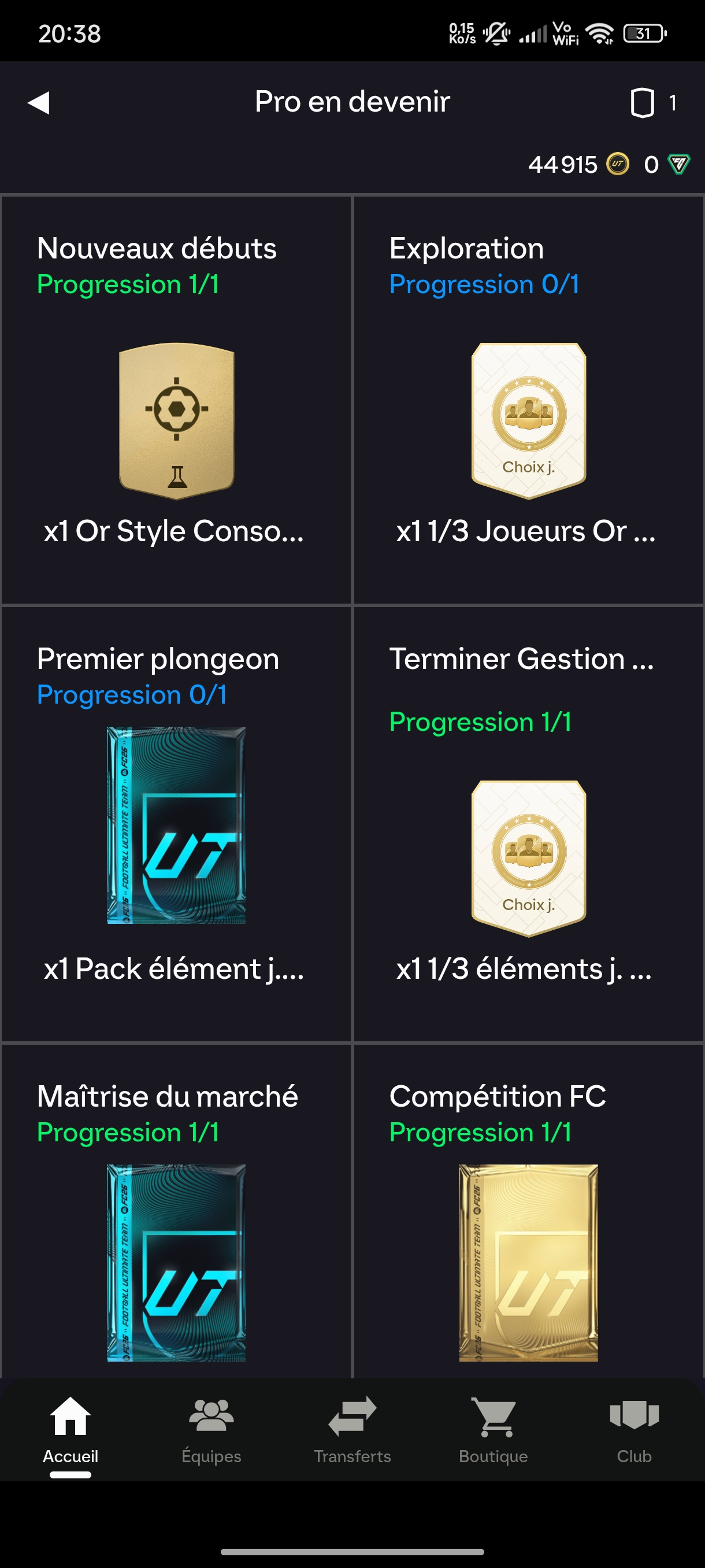Switch to the Transferts tab
Image resolution: width=705 pixels, height=1568 pixels.
click(352, 1430)
